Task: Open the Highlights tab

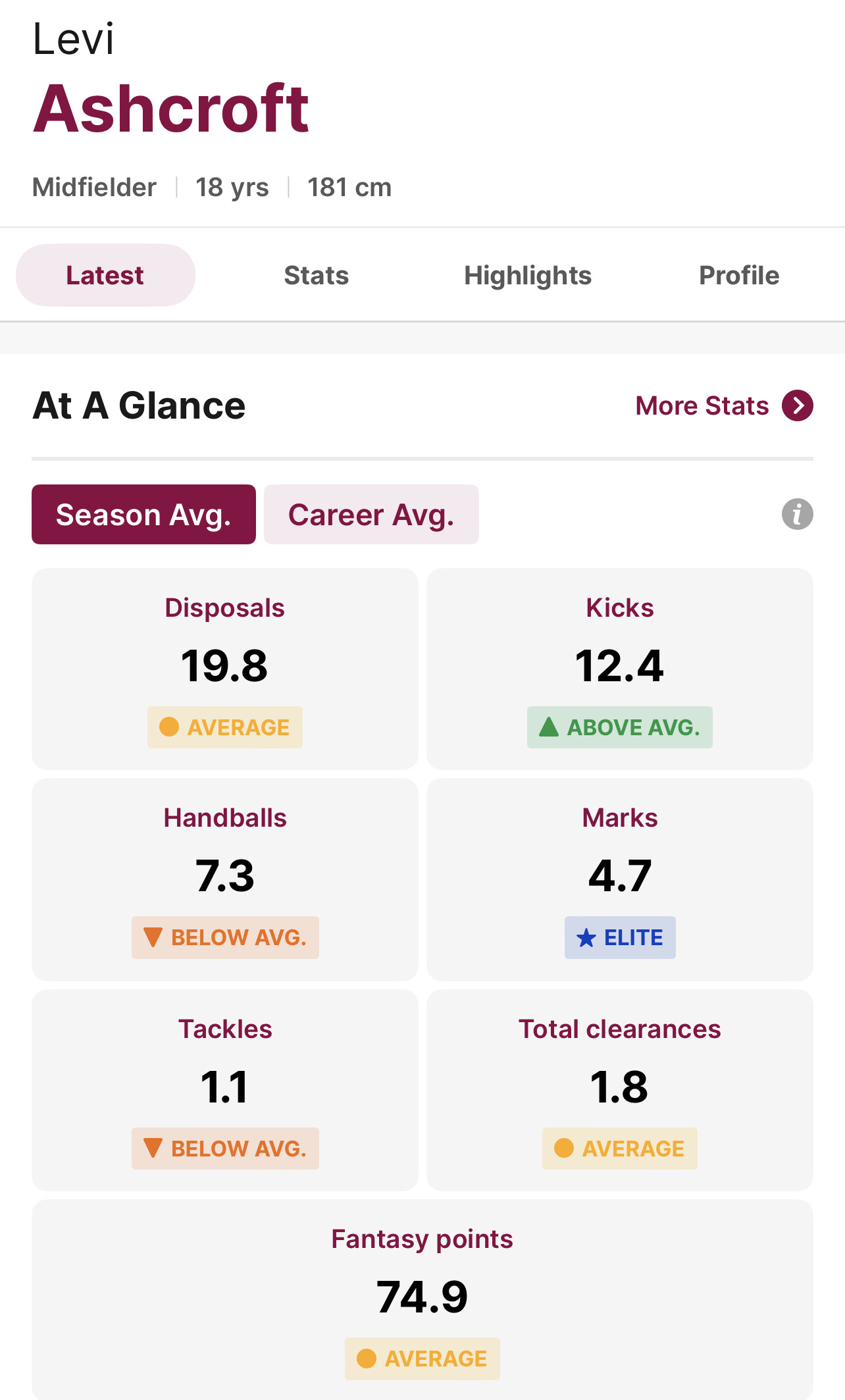Action: click(528, 275)
